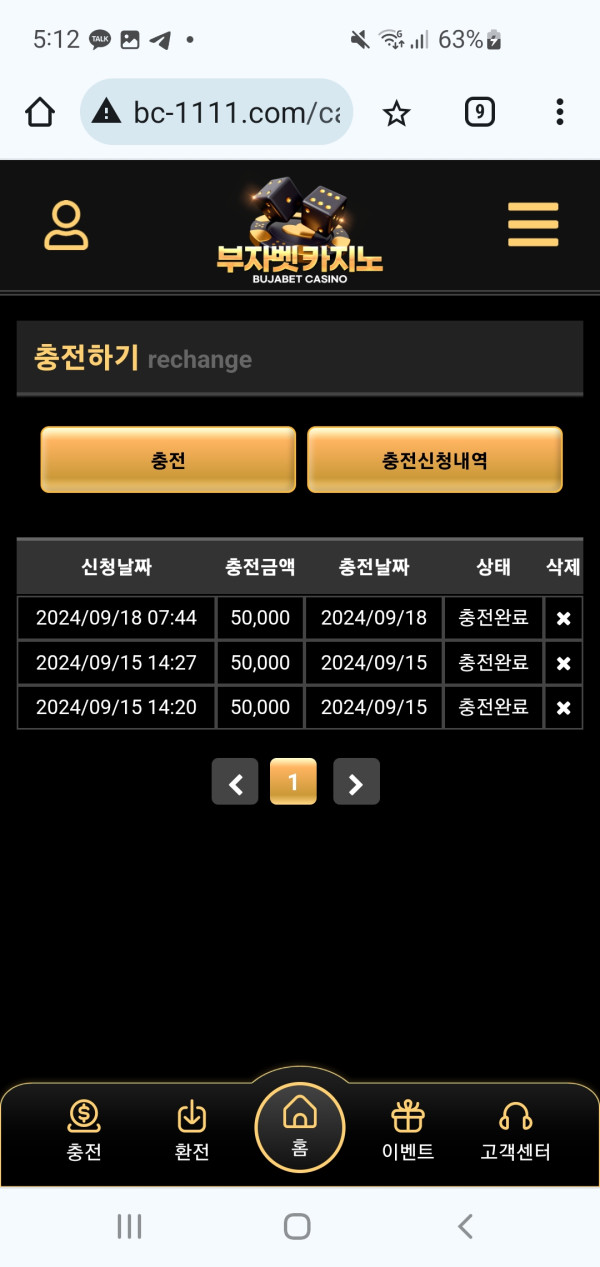This screenshot has width=600, height=1267.
Task: Delete the 2024/09/15 14:20 record
Action: (563, 708)
